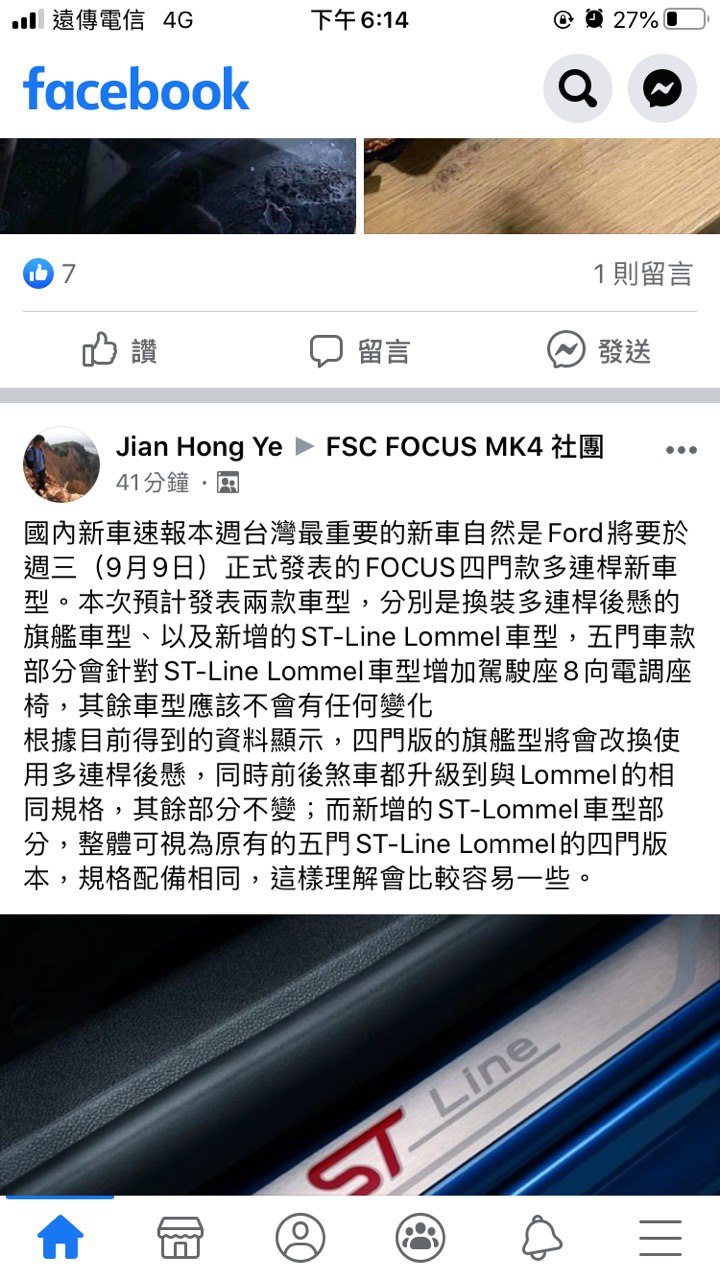See who reacted to the post

point(50,273)
